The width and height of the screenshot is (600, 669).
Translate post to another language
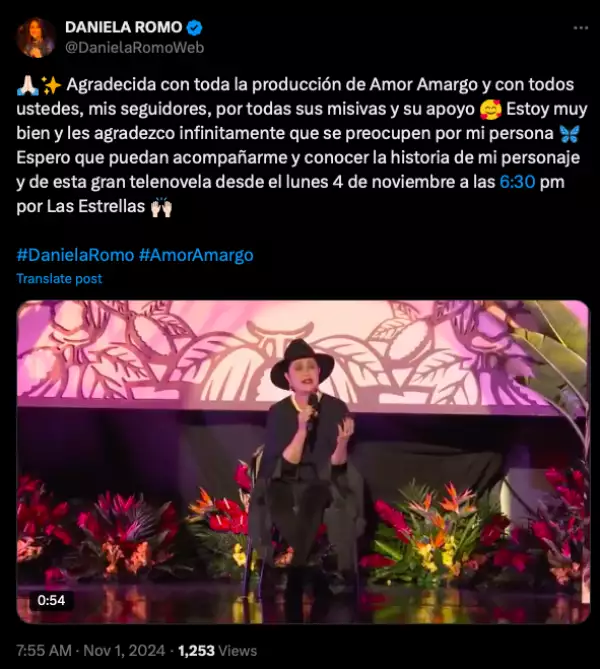click(x=59, y=279)
